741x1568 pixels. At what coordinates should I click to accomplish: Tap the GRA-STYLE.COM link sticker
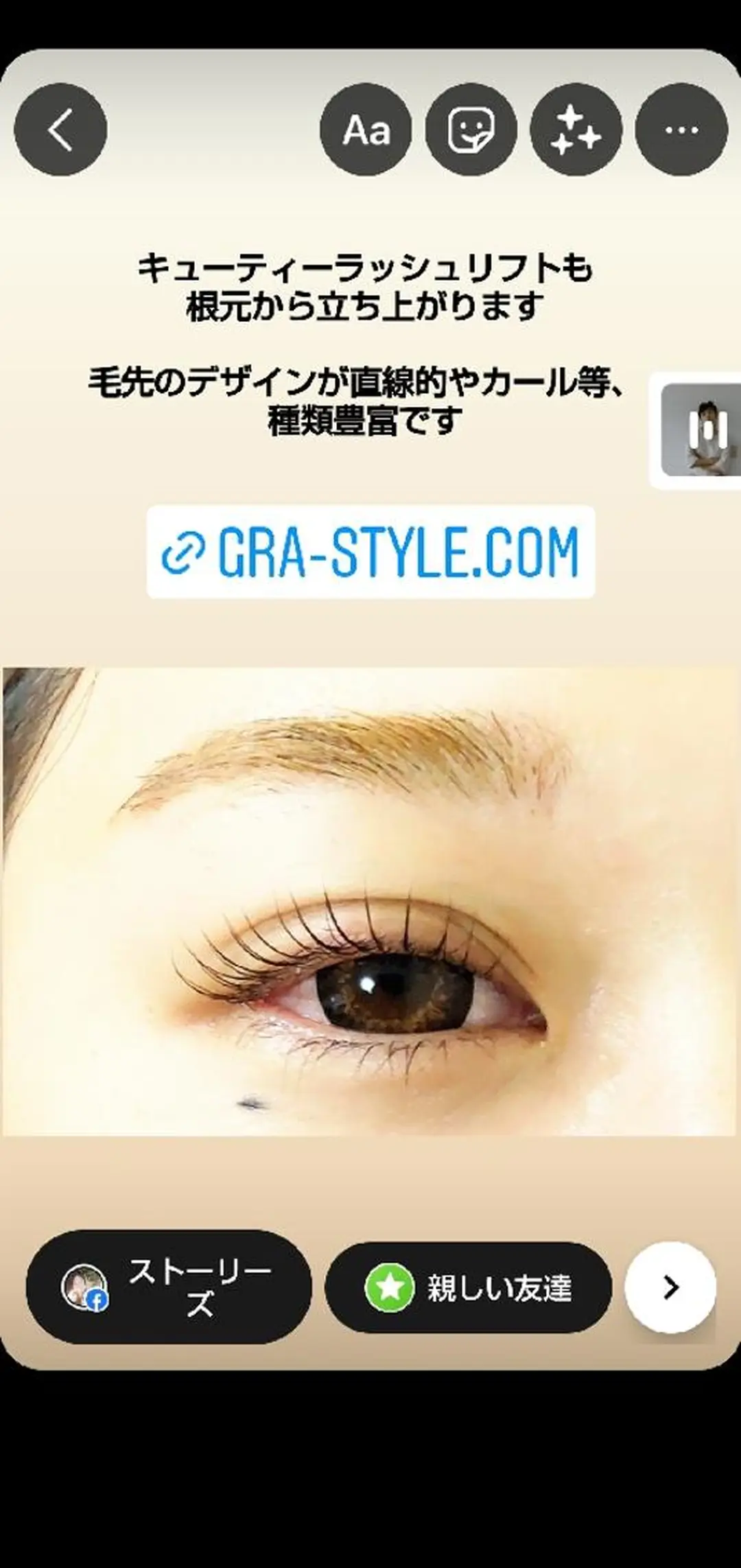tap(370, 552)
